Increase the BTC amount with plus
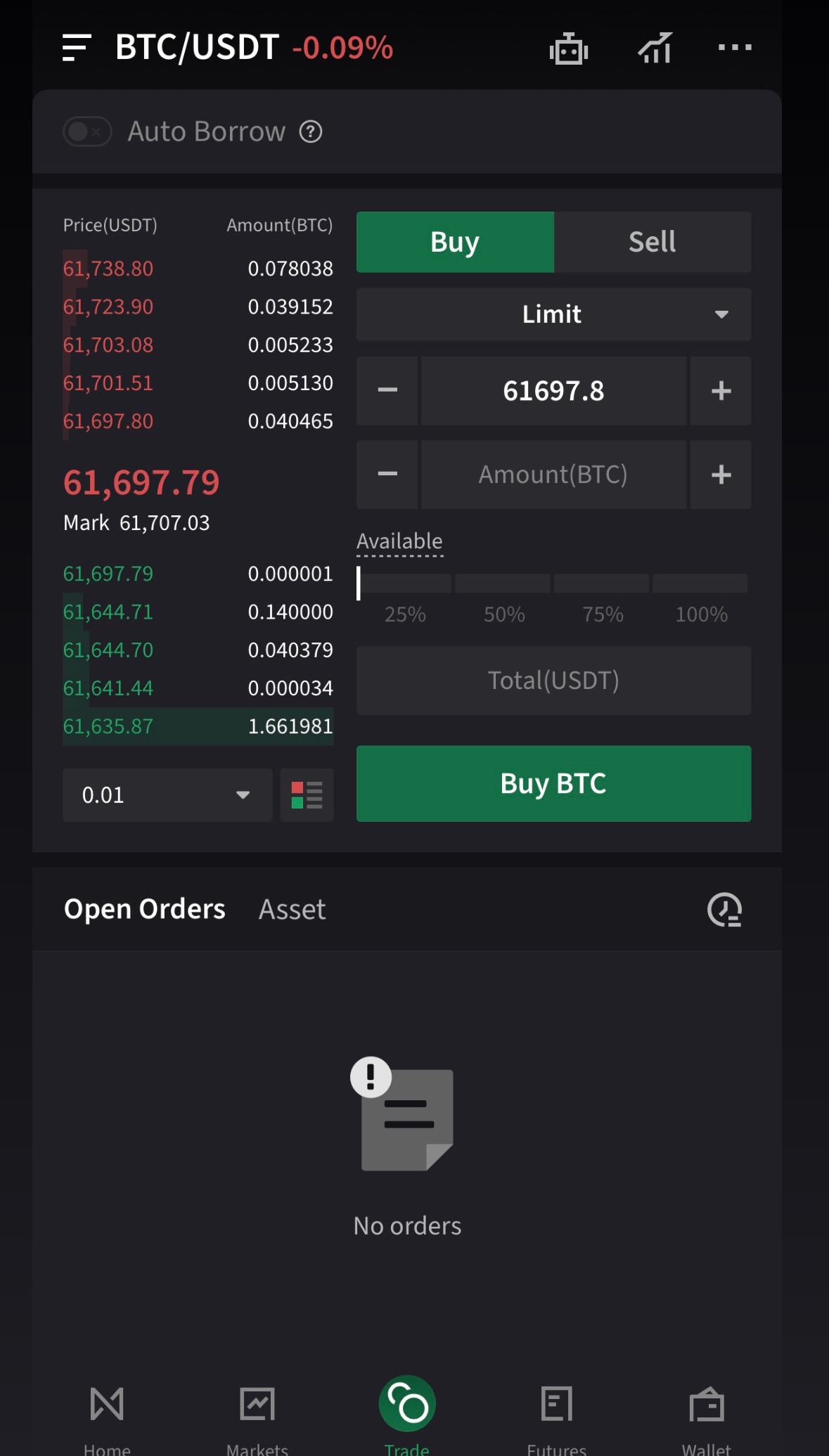Viewport: 829px width, 1456px height. [721, 475]
